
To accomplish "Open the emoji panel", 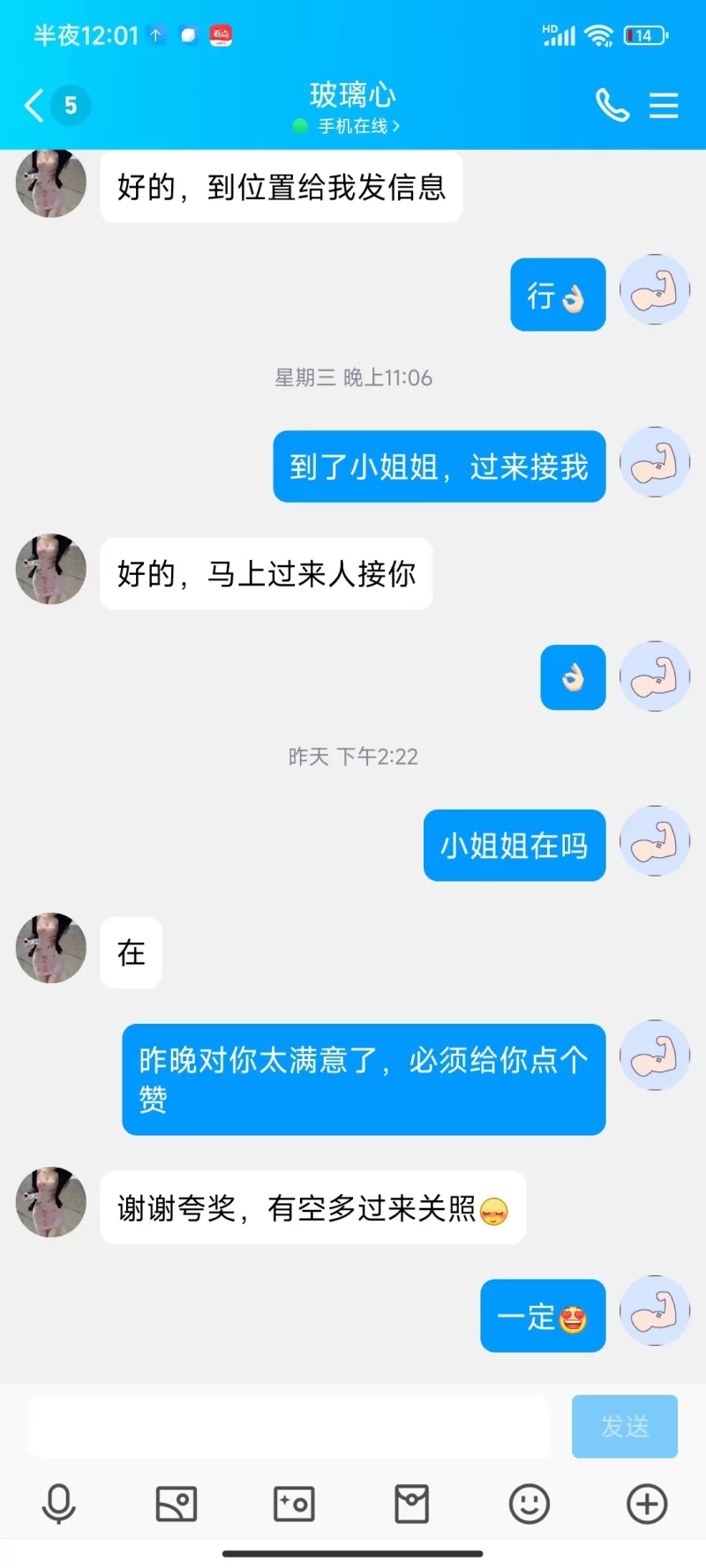I will tap(529, 1504).
